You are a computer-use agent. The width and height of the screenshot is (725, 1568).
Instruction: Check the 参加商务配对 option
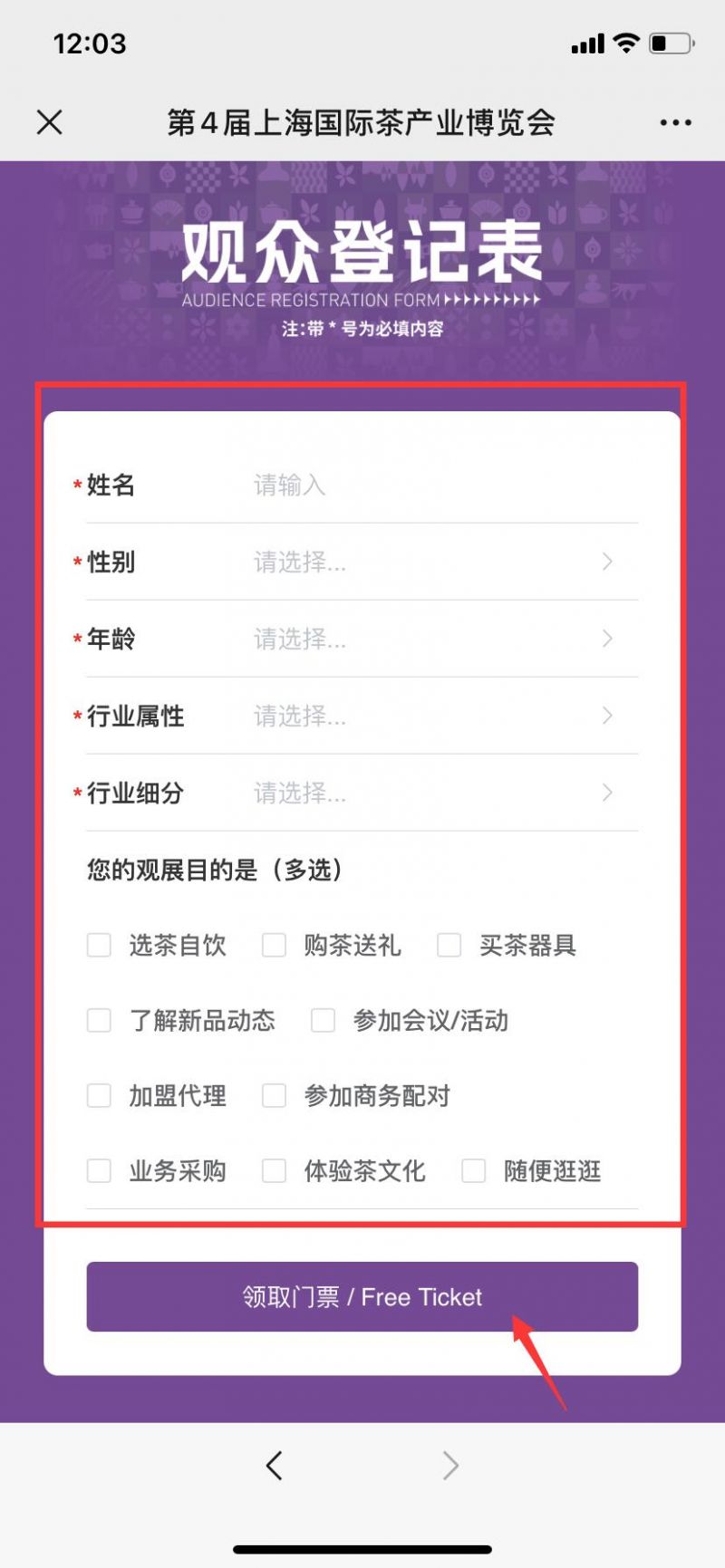tap(274, 1096)
